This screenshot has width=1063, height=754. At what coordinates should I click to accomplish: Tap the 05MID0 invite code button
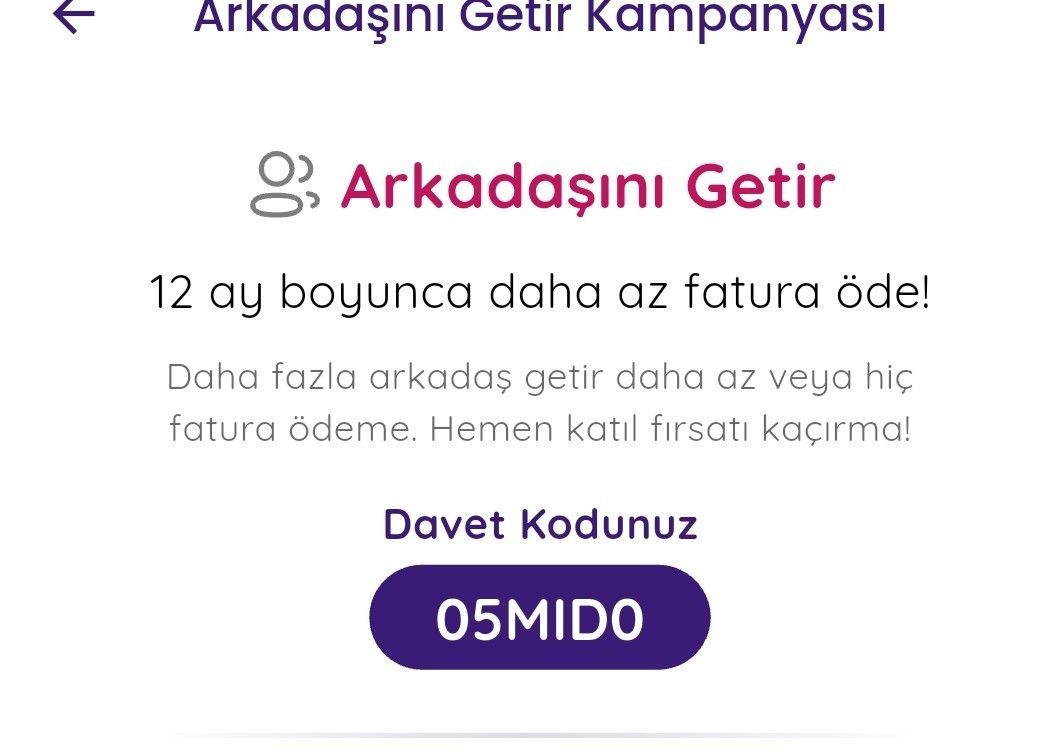540,619
